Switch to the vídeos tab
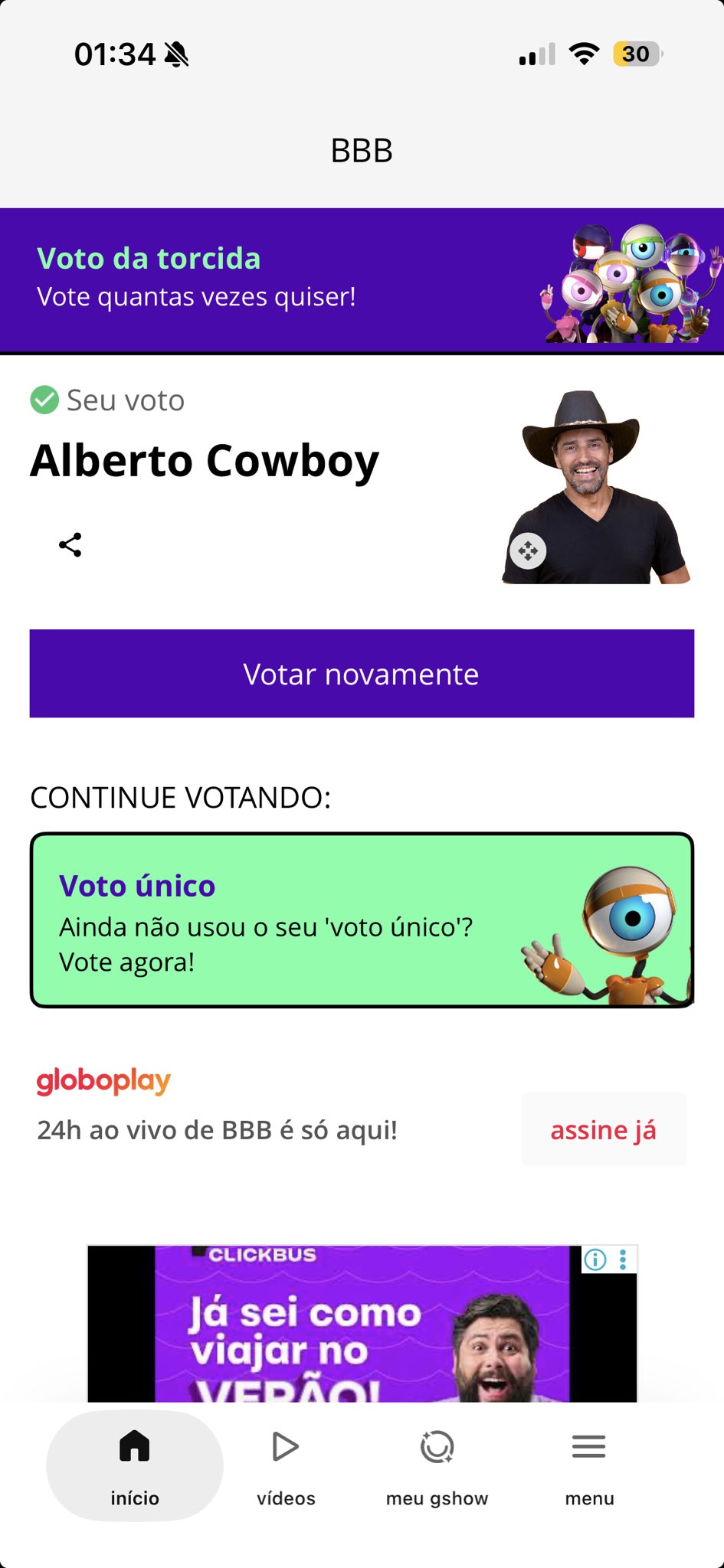724x1568 pixels. point(286,1465)
